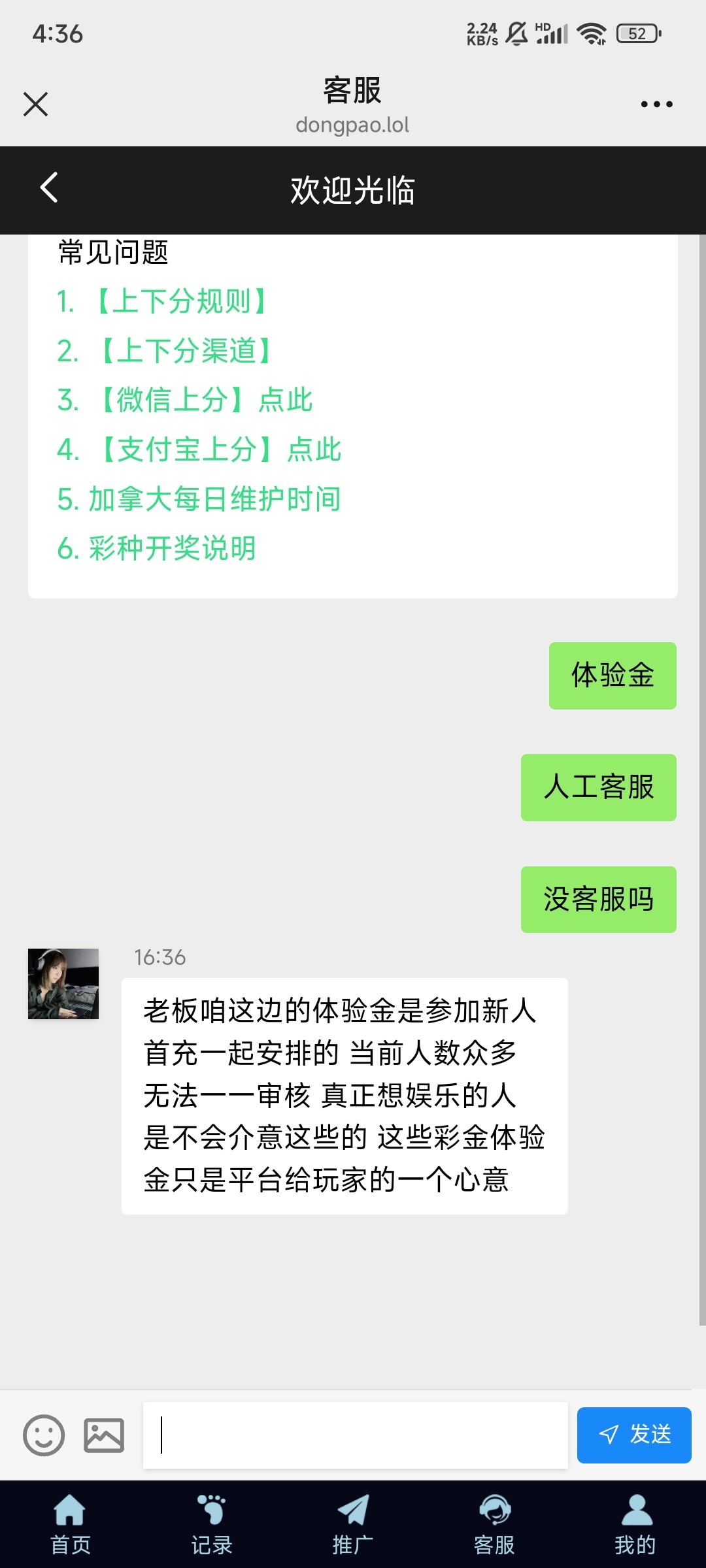Image resolution: width=706 pixels, height=1568 pixels.
Task: Send the message with 发送
Action: tap(633, 1435)
